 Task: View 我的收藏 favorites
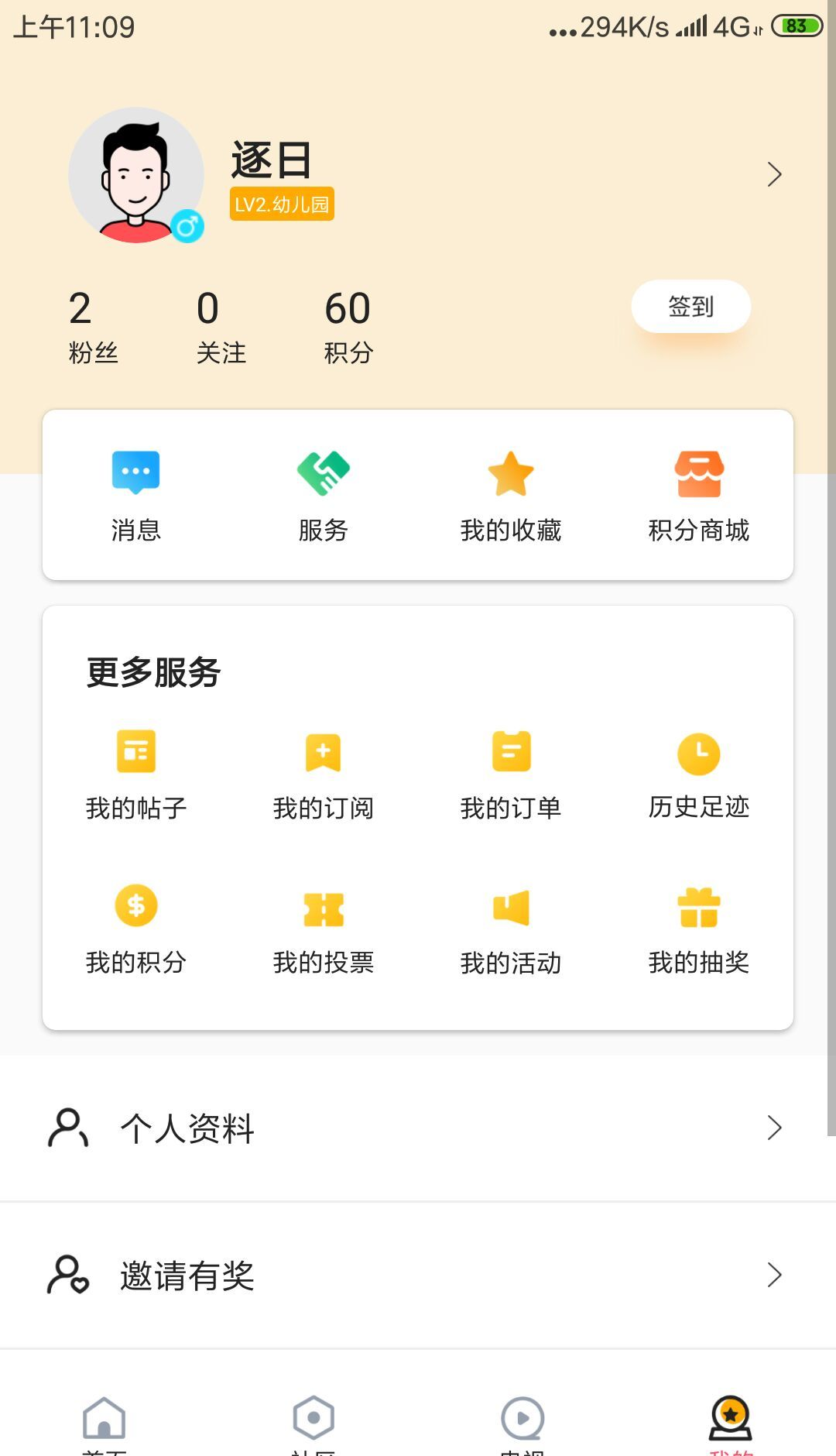click(x=511, y=496)
